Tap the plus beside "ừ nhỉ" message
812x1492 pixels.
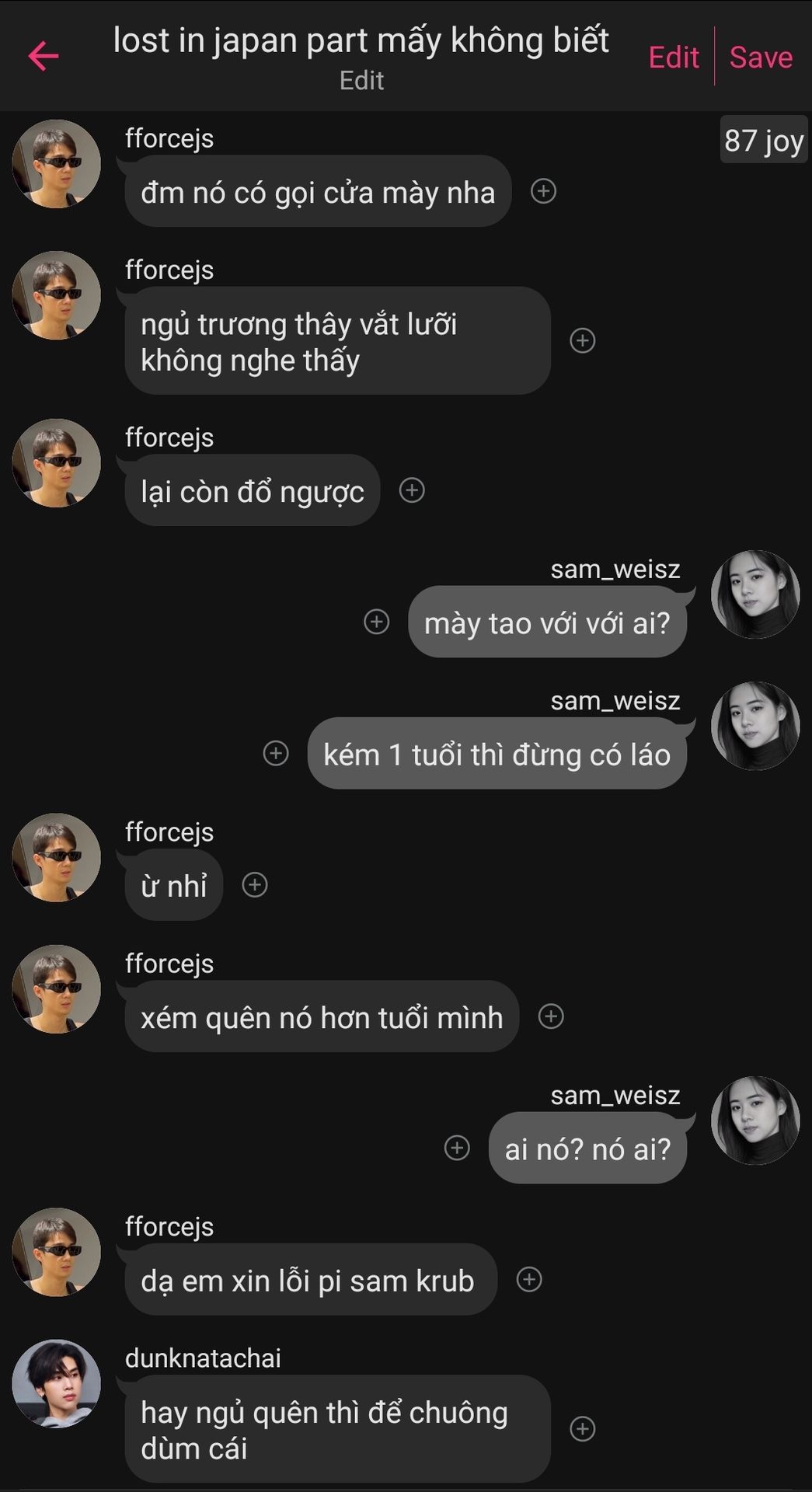click(x=255, y=884)
